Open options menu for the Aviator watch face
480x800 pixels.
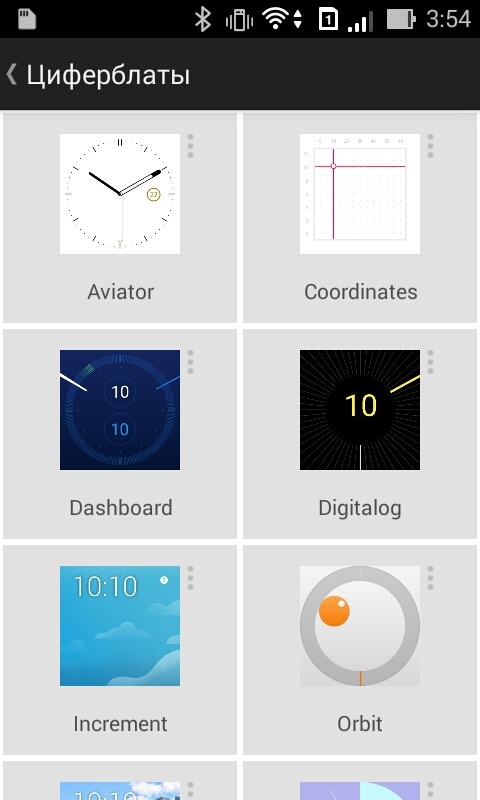pos(190,146)
